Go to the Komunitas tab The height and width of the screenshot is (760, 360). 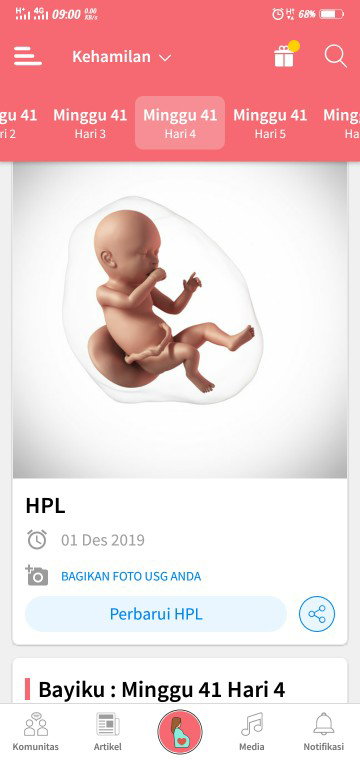pyautogui.click(x=36, y=732)
